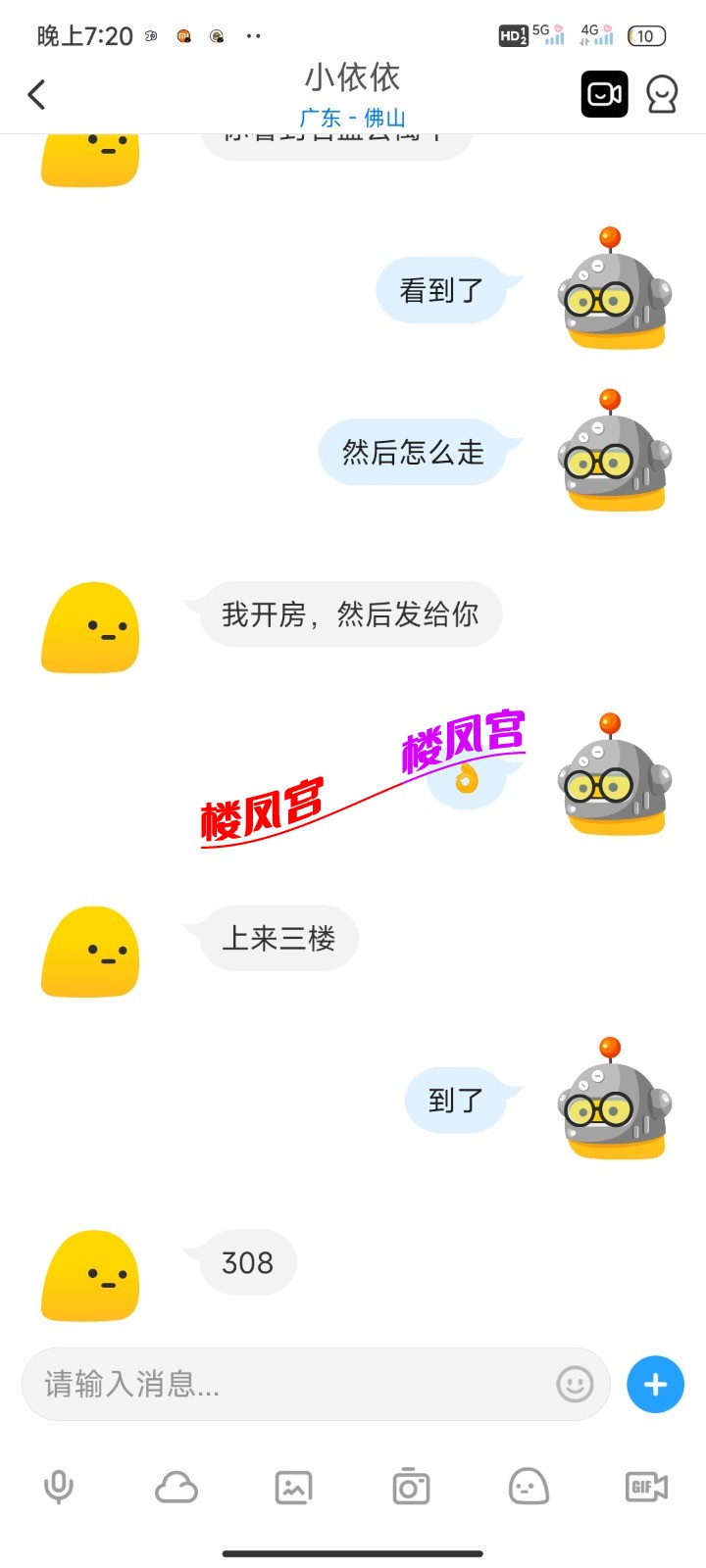Tap the blue plus button for more options
The height and width of the screenshot is (1568, 706).
coord(654,1385)
